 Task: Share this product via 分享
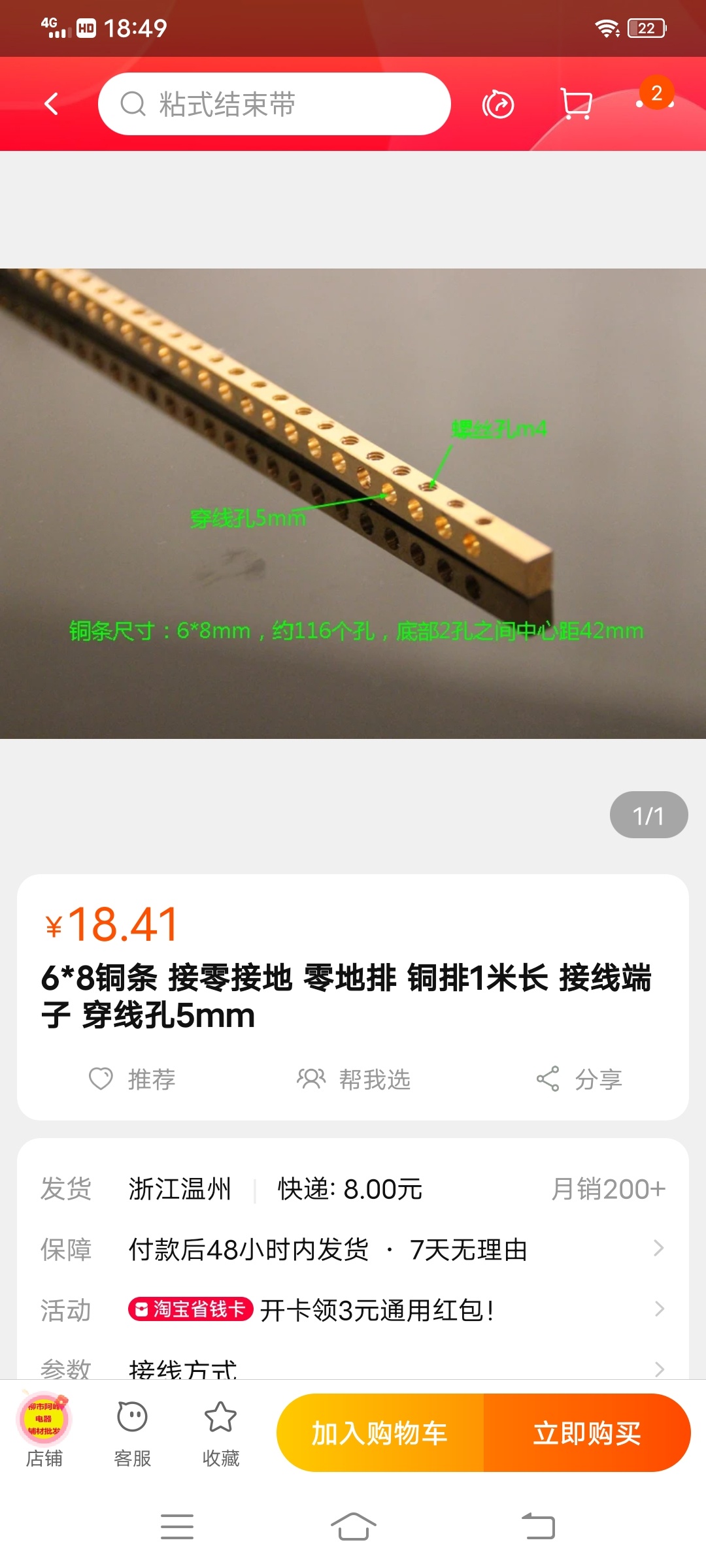click(579, 1079)
